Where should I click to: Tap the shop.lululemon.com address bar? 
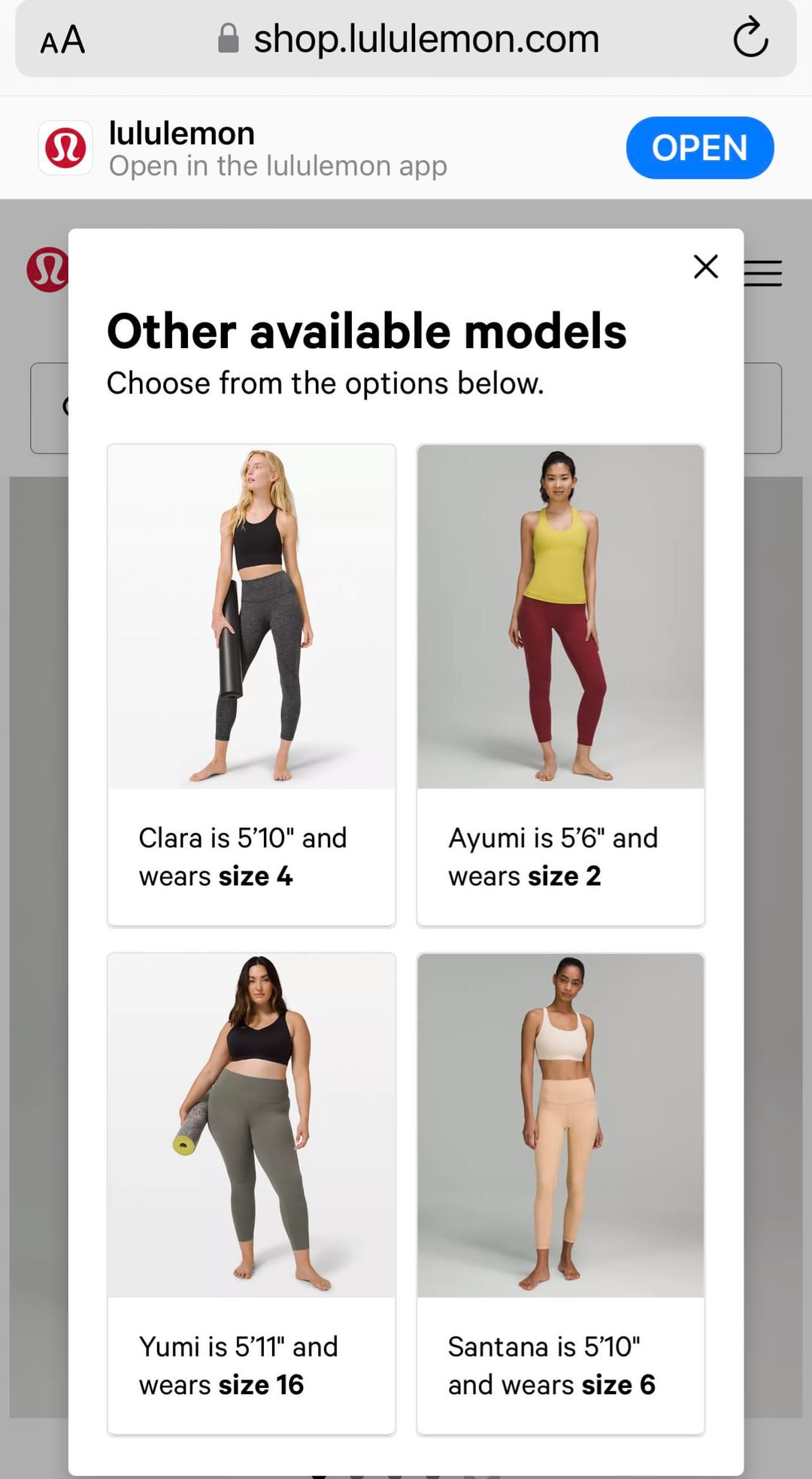click(x=410, y=39)
